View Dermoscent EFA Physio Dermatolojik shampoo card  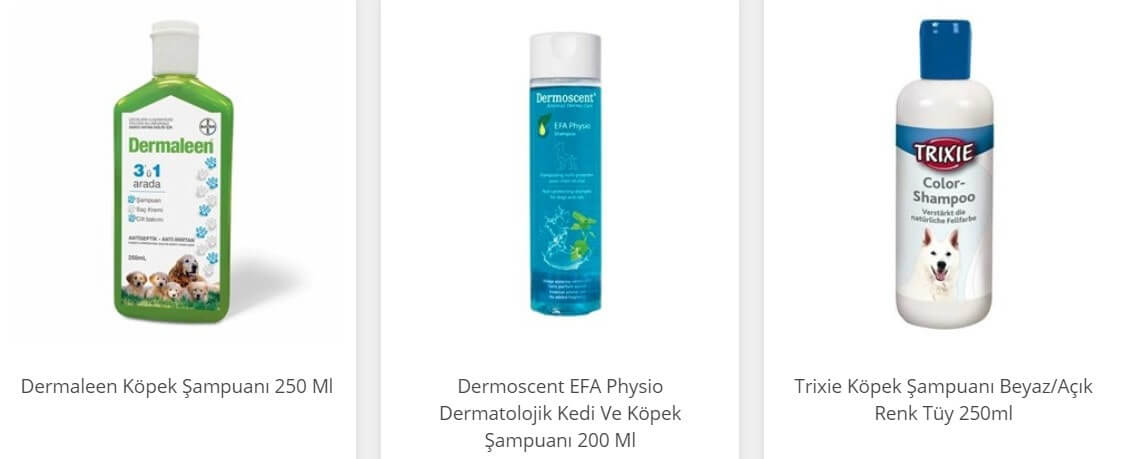point(560,412)
